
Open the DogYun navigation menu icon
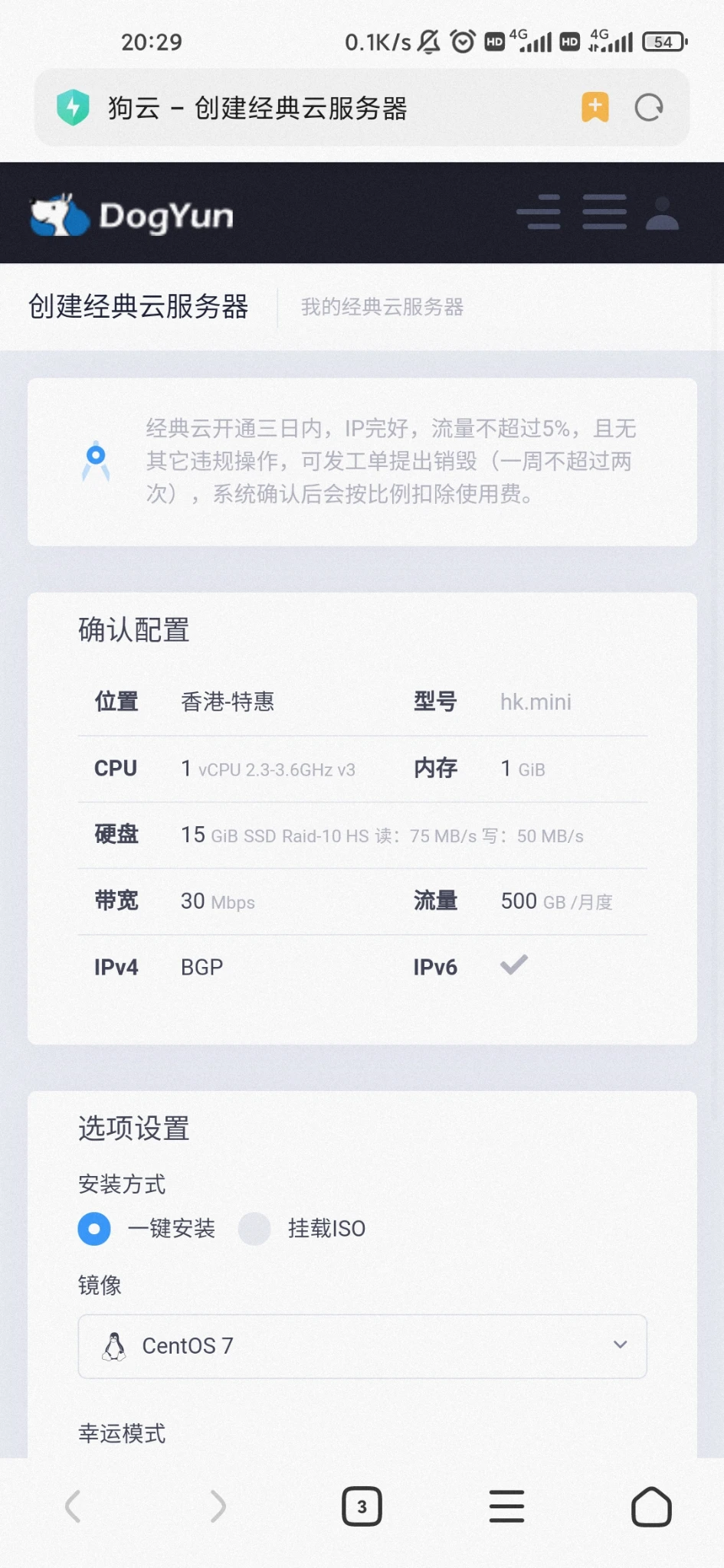pyautogui.click(x=539, y=212)
